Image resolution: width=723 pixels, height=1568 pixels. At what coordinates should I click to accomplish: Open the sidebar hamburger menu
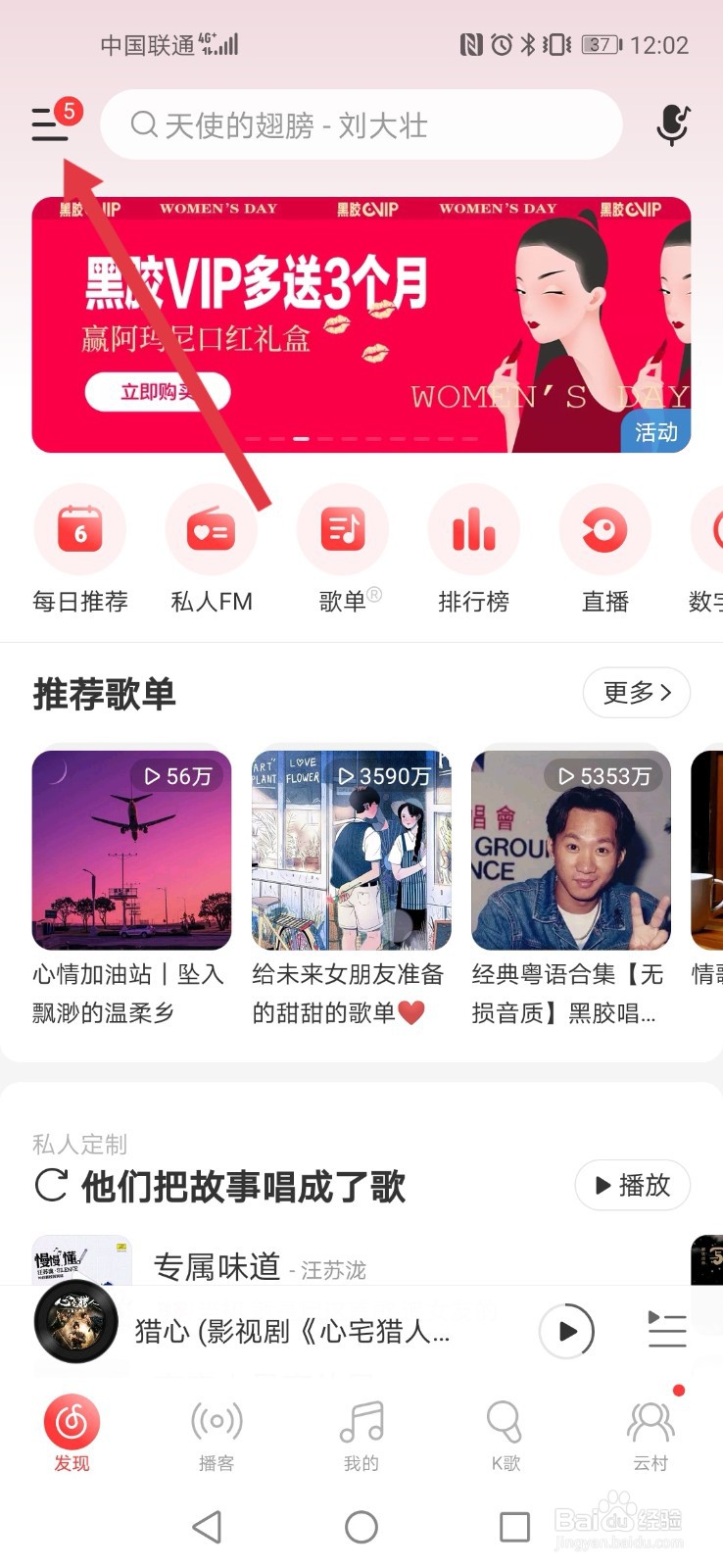coord(50,125)
